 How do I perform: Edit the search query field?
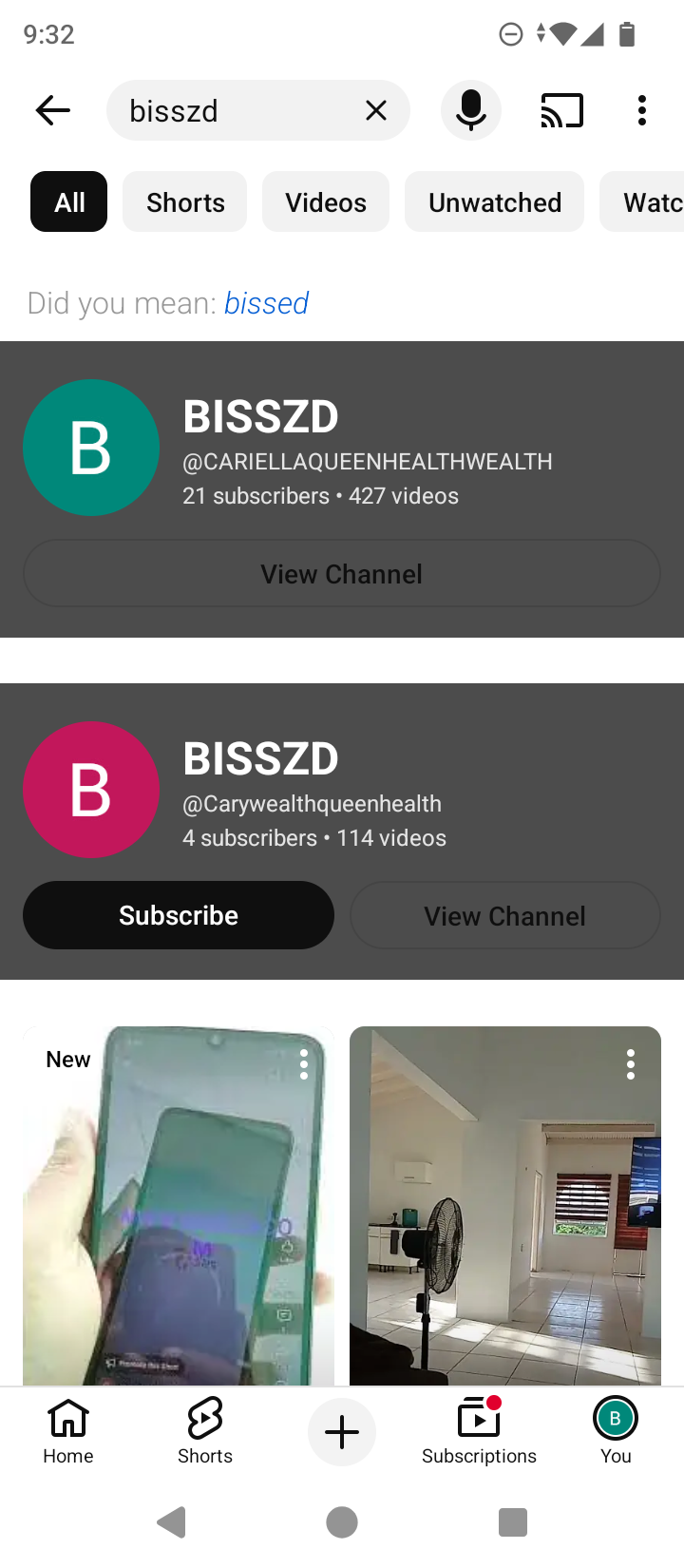tap(237, 111)
